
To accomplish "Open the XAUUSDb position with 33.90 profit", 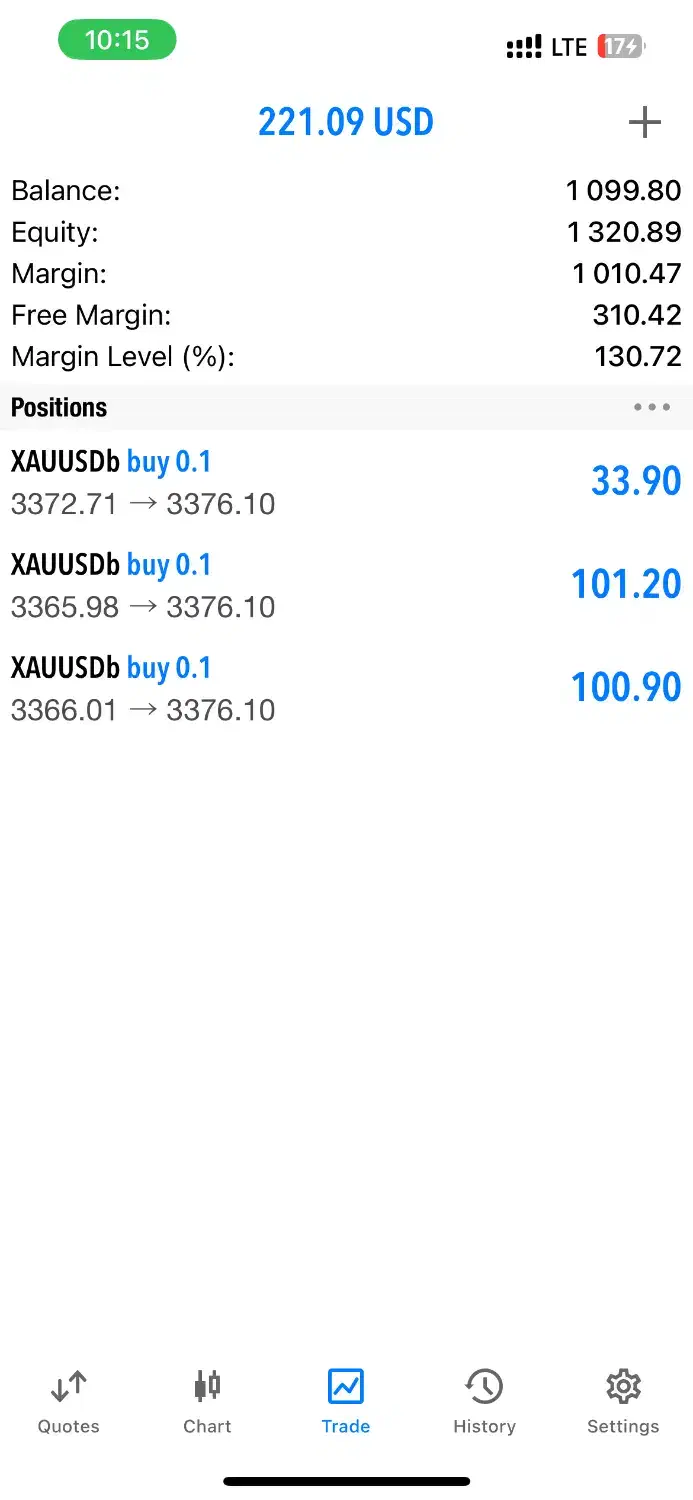I will click(x=346, y=482).
